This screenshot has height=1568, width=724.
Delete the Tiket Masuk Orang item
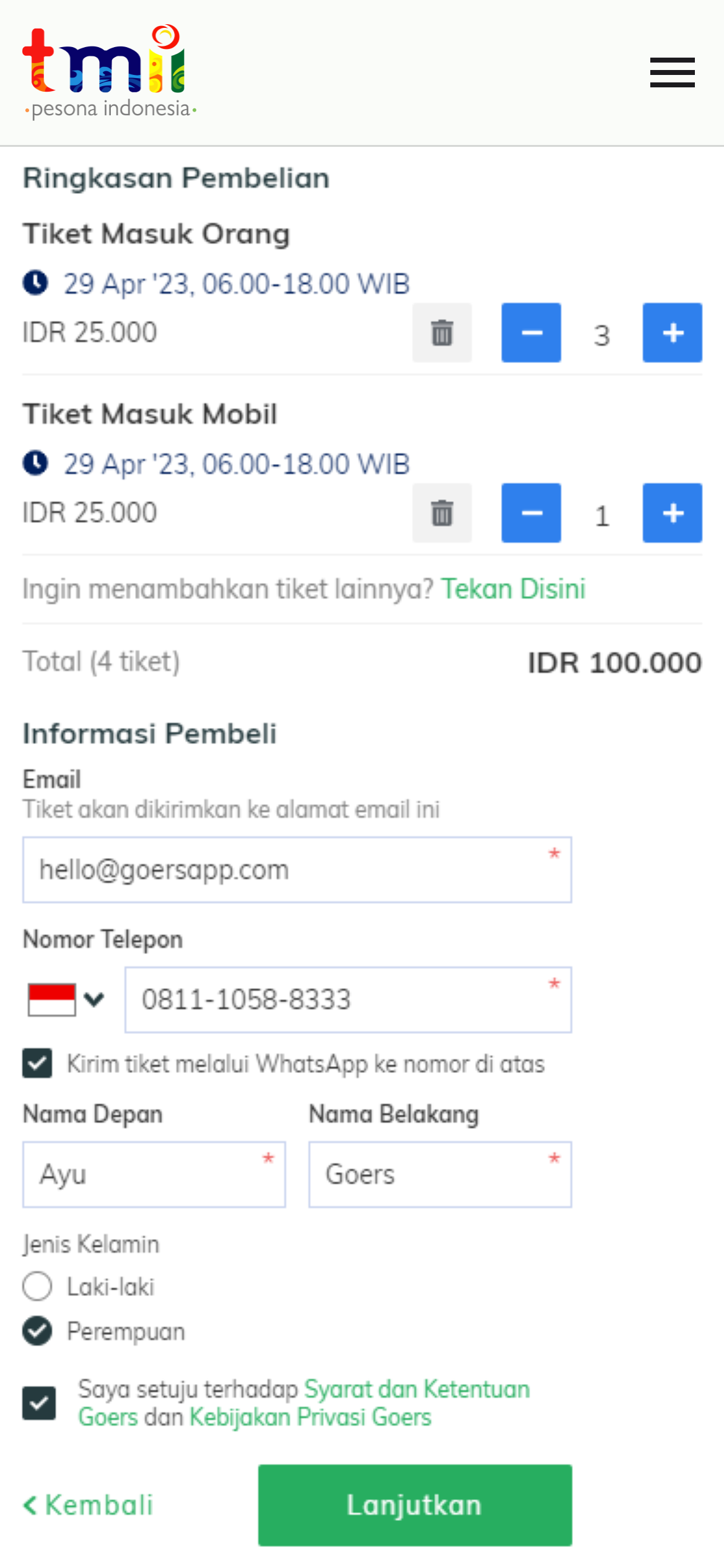442,333
